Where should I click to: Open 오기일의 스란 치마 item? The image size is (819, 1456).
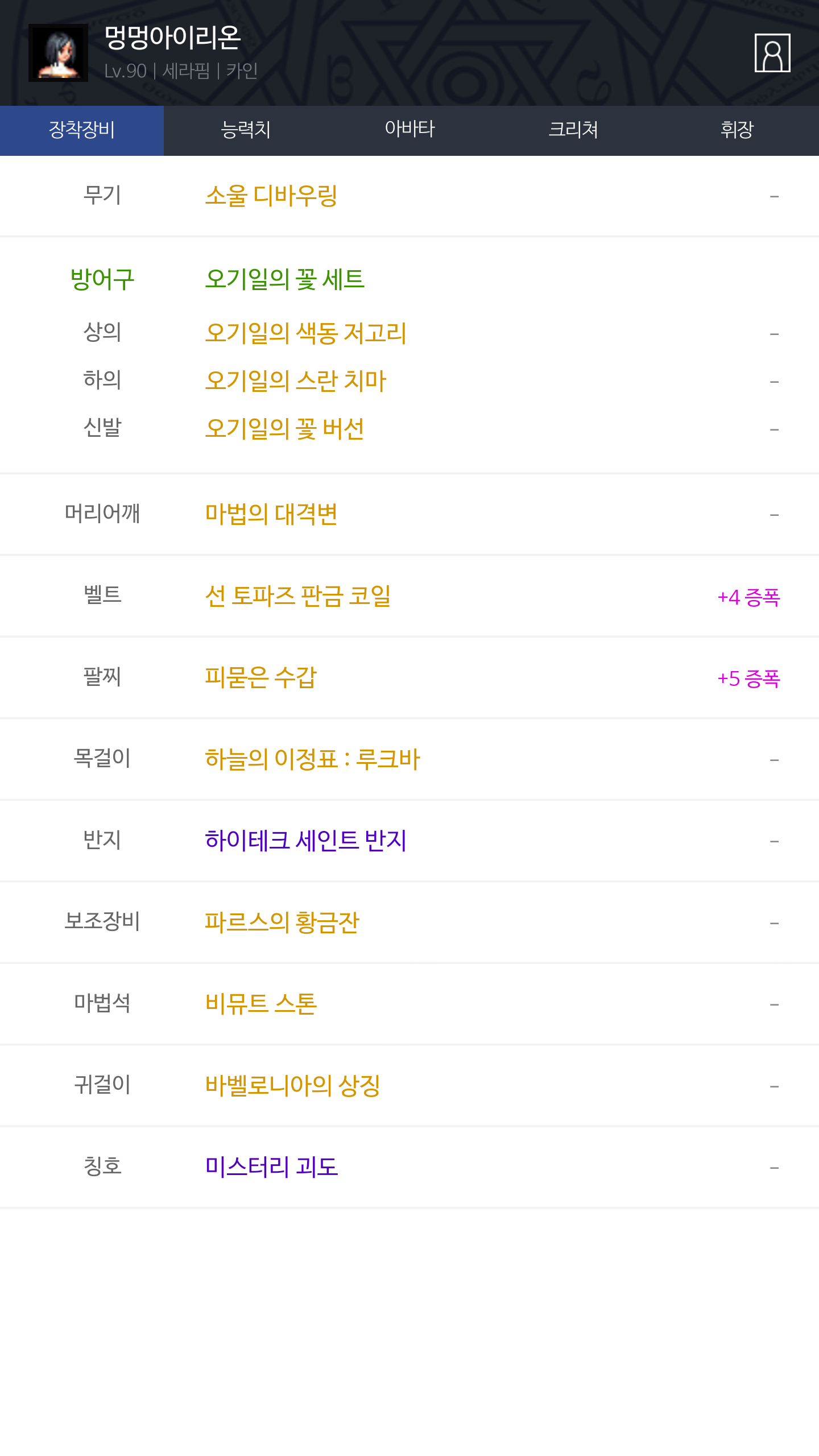409,381
